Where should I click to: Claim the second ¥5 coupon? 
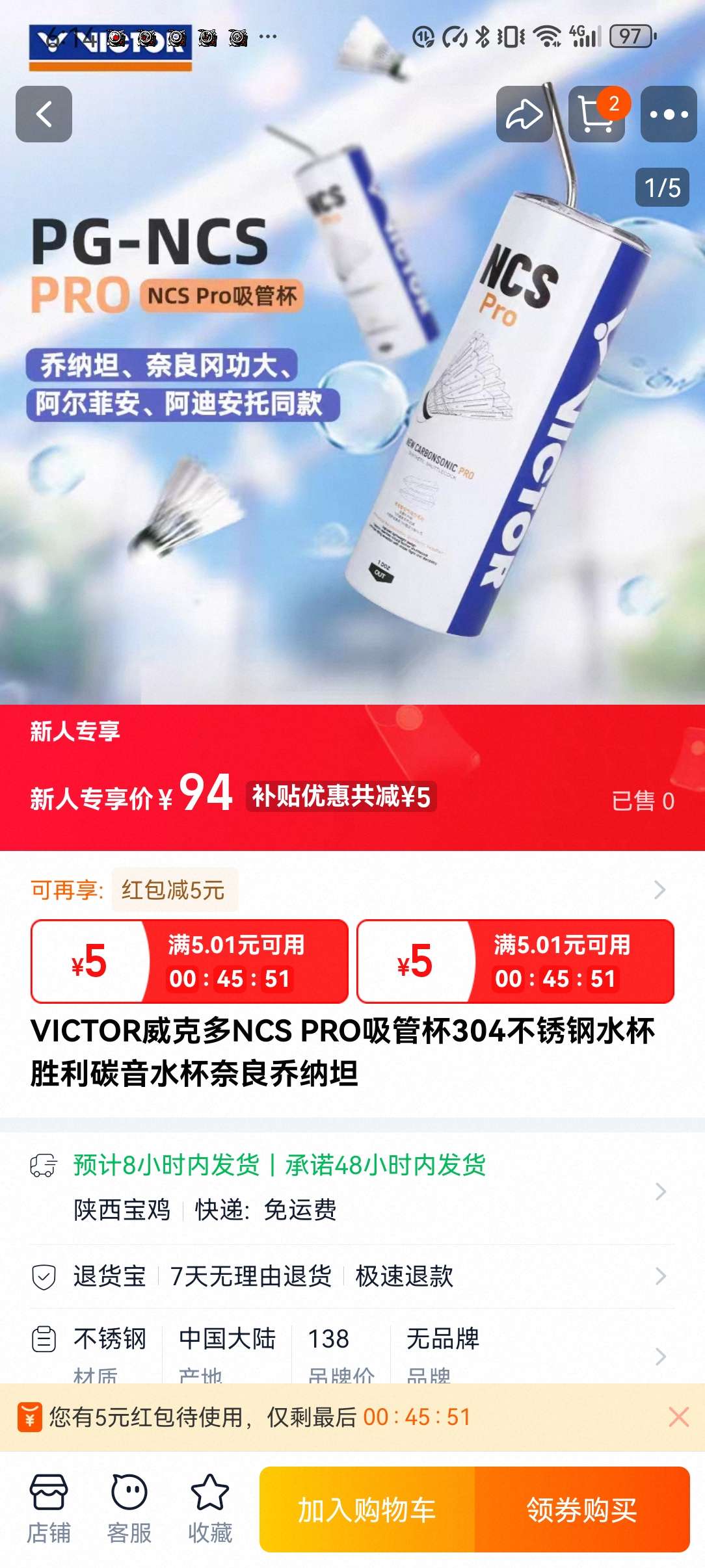tap(515, 961)
